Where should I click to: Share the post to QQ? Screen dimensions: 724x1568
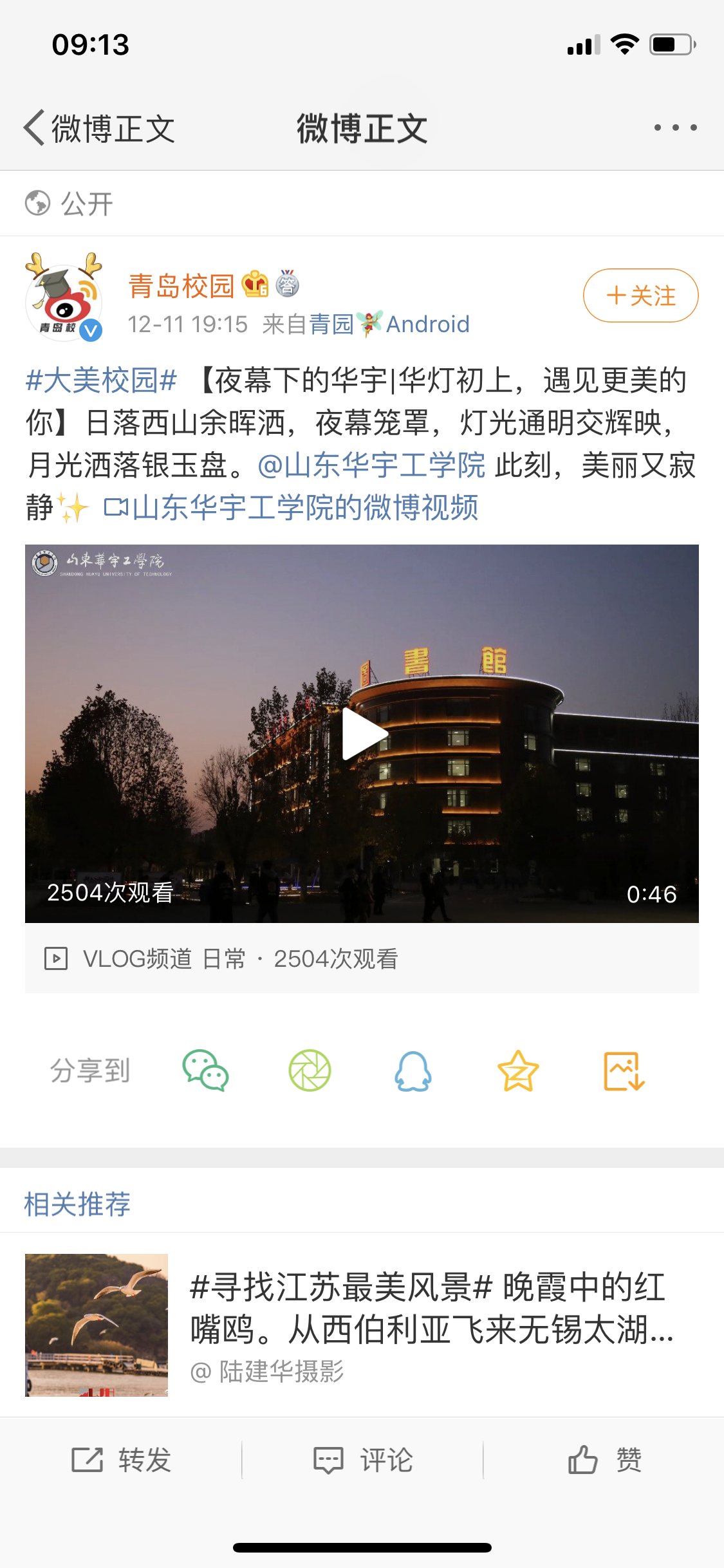[x=413, y=1071]
